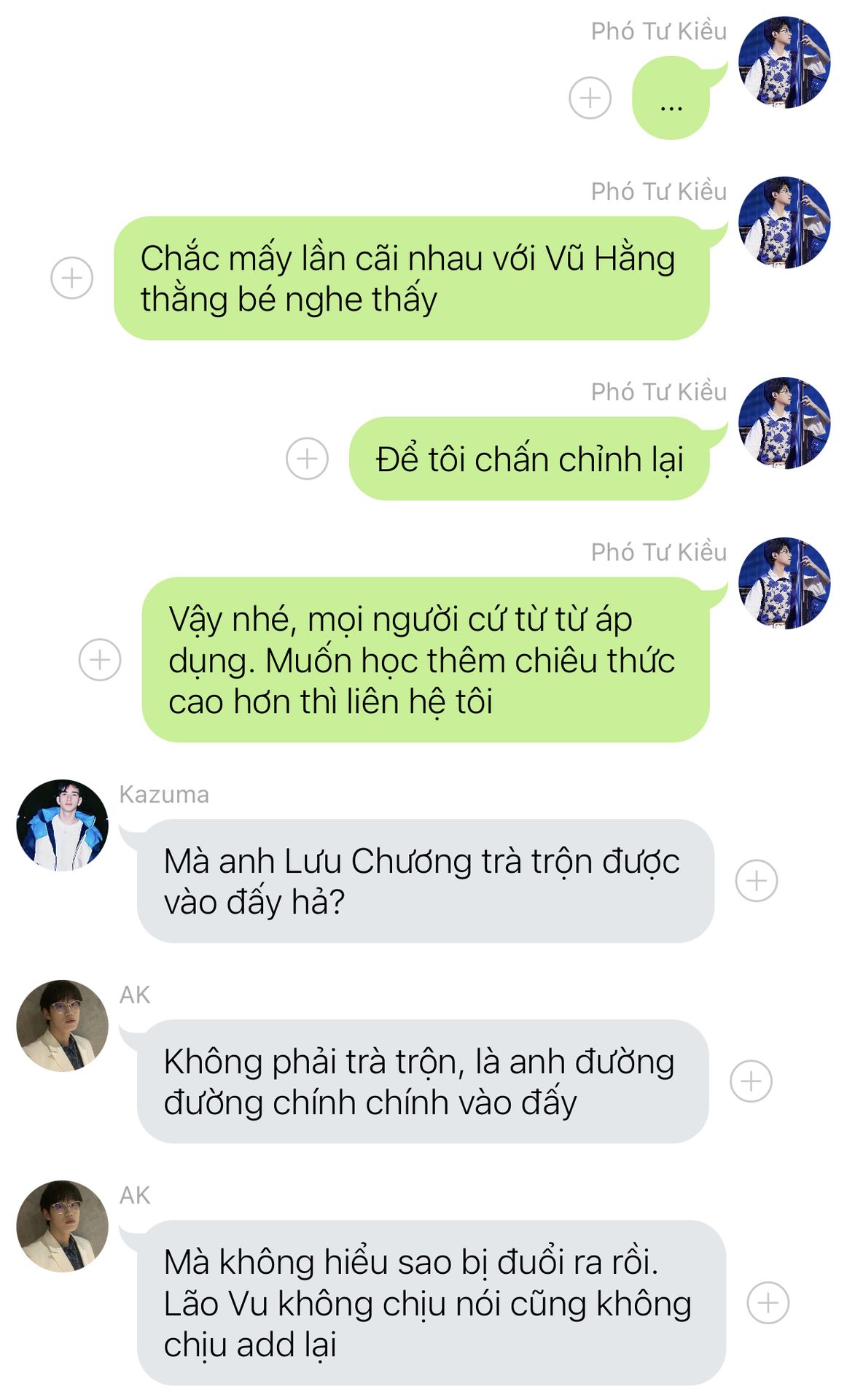Tap the plus icon next to Kazuma's message
Image resolution: width=847 pixels, height=1400 pixels.
click(x=757, y=881)
